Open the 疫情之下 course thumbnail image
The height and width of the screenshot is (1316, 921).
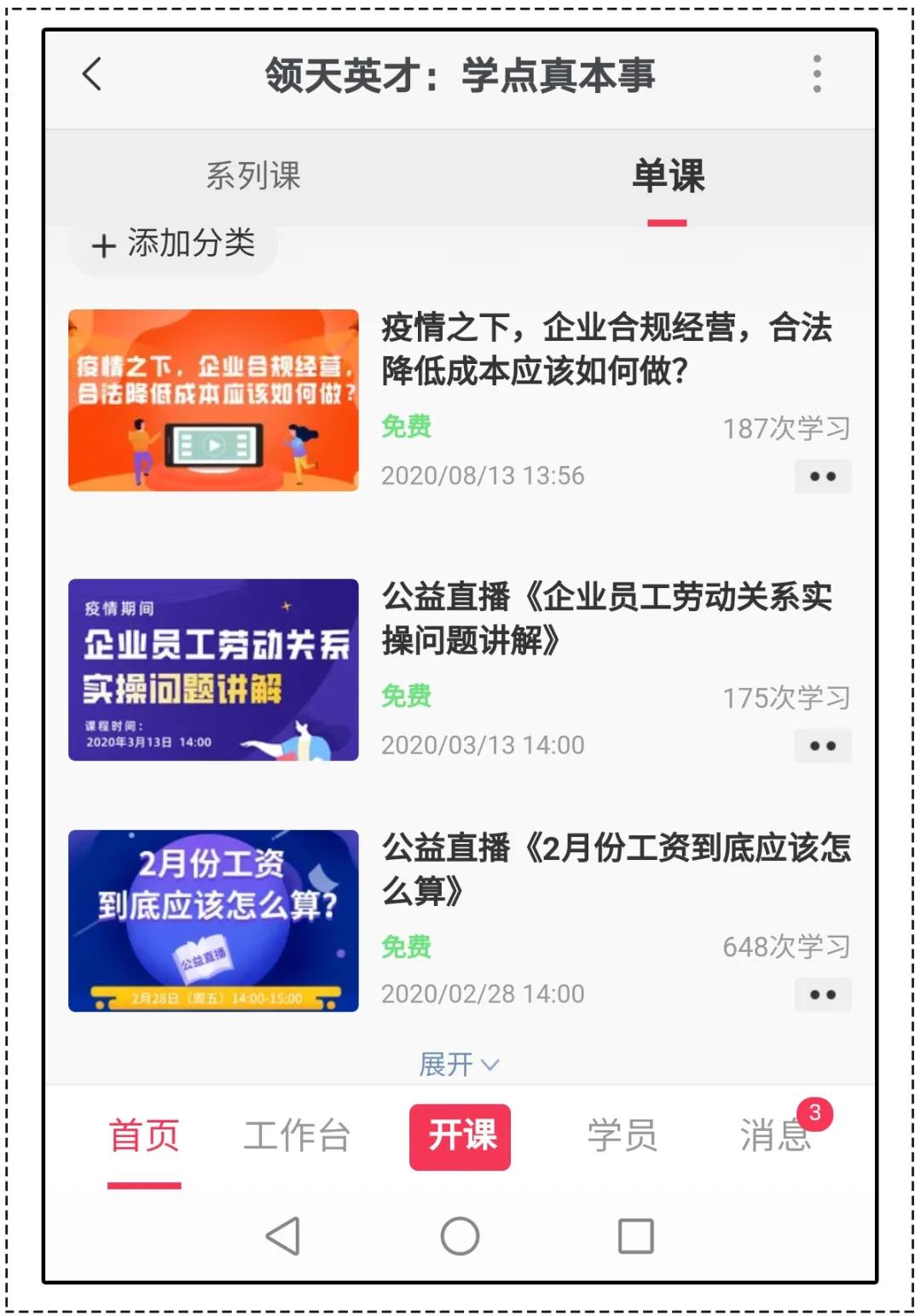pos(212,399)
